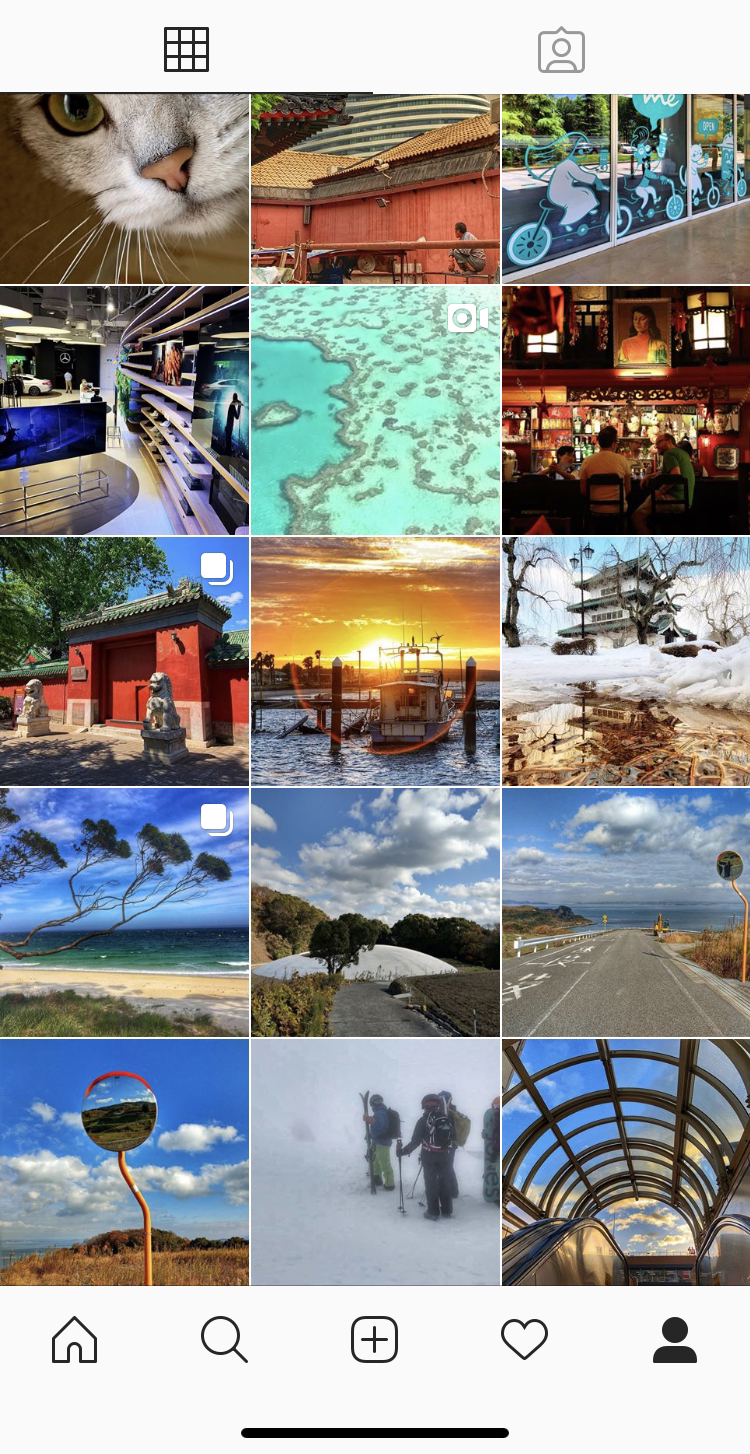Open the search and explore tab

point(224,1339)
